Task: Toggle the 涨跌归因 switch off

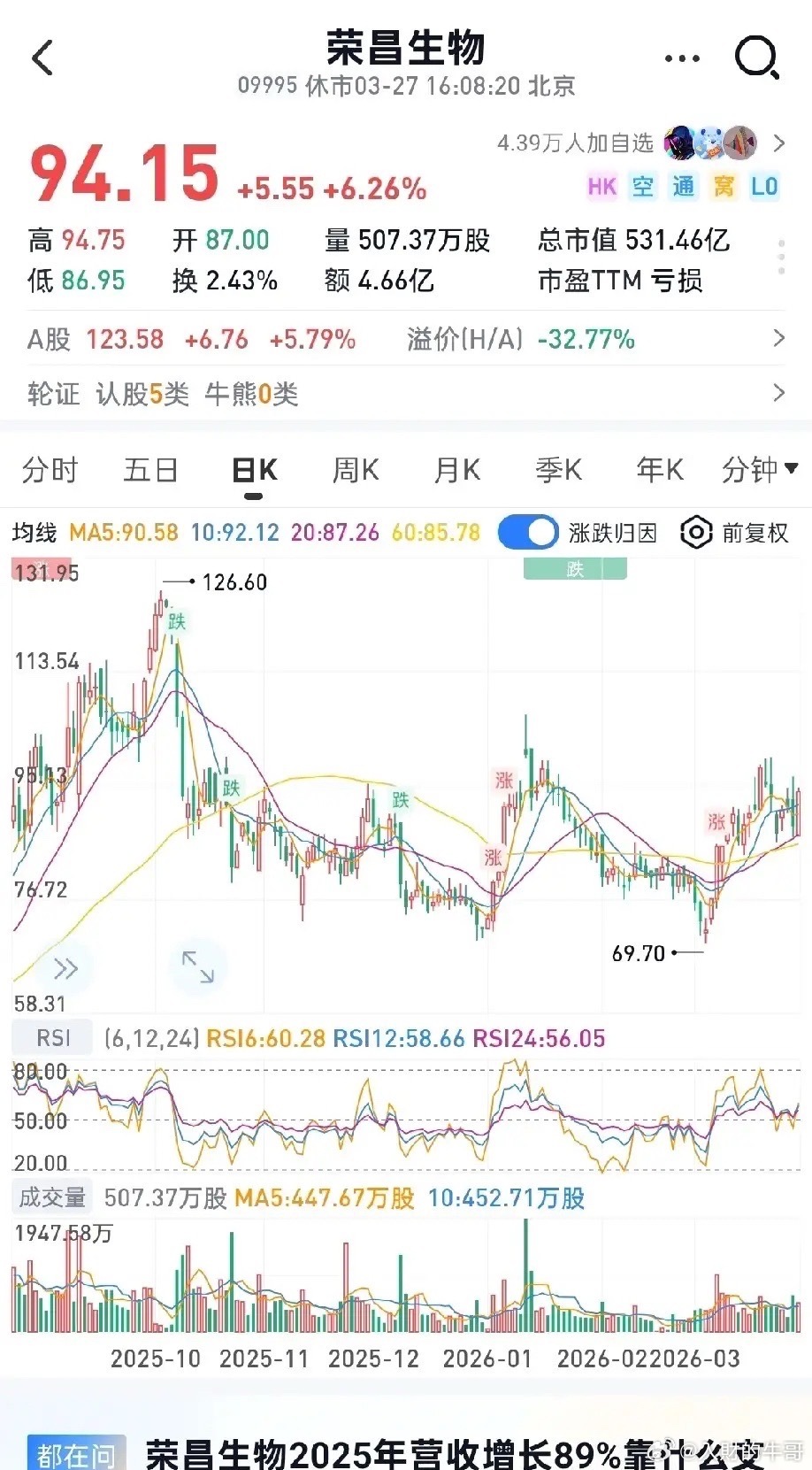Action: (527, 532)
